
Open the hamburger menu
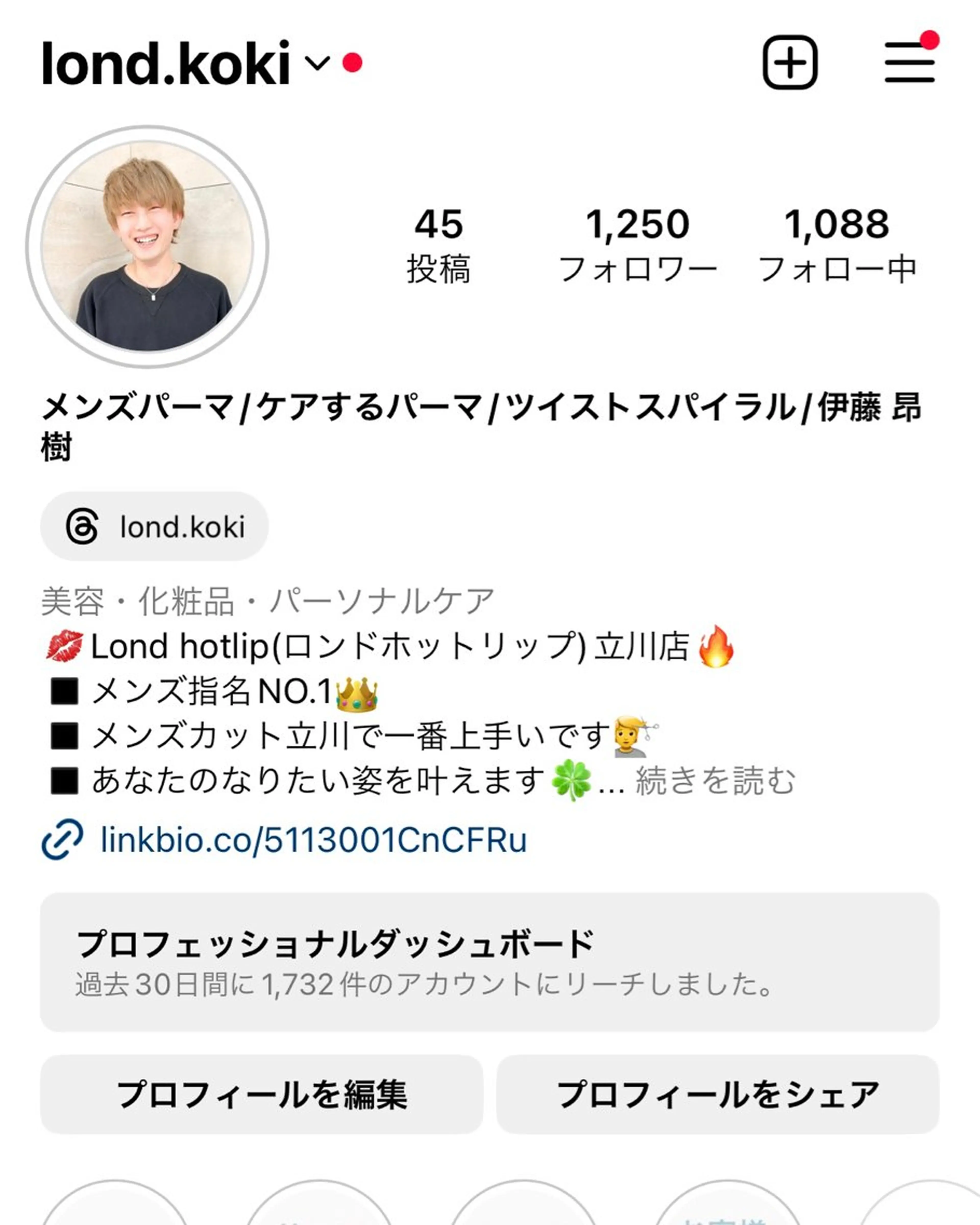(910, 63)
